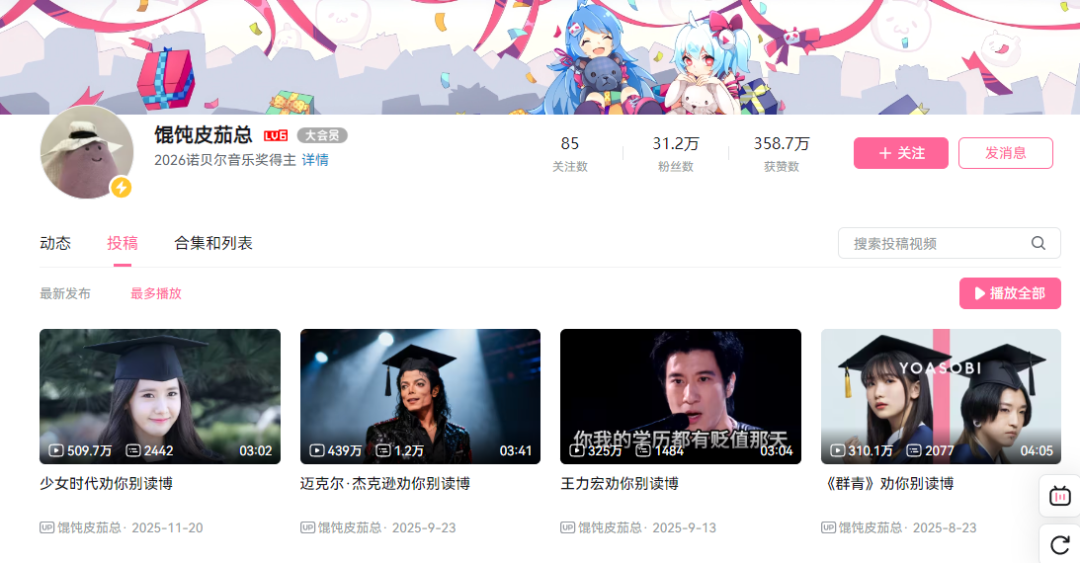
Task: Follow 馄饨皮茄总 with the 关注 button
Action: click(901, 153)
